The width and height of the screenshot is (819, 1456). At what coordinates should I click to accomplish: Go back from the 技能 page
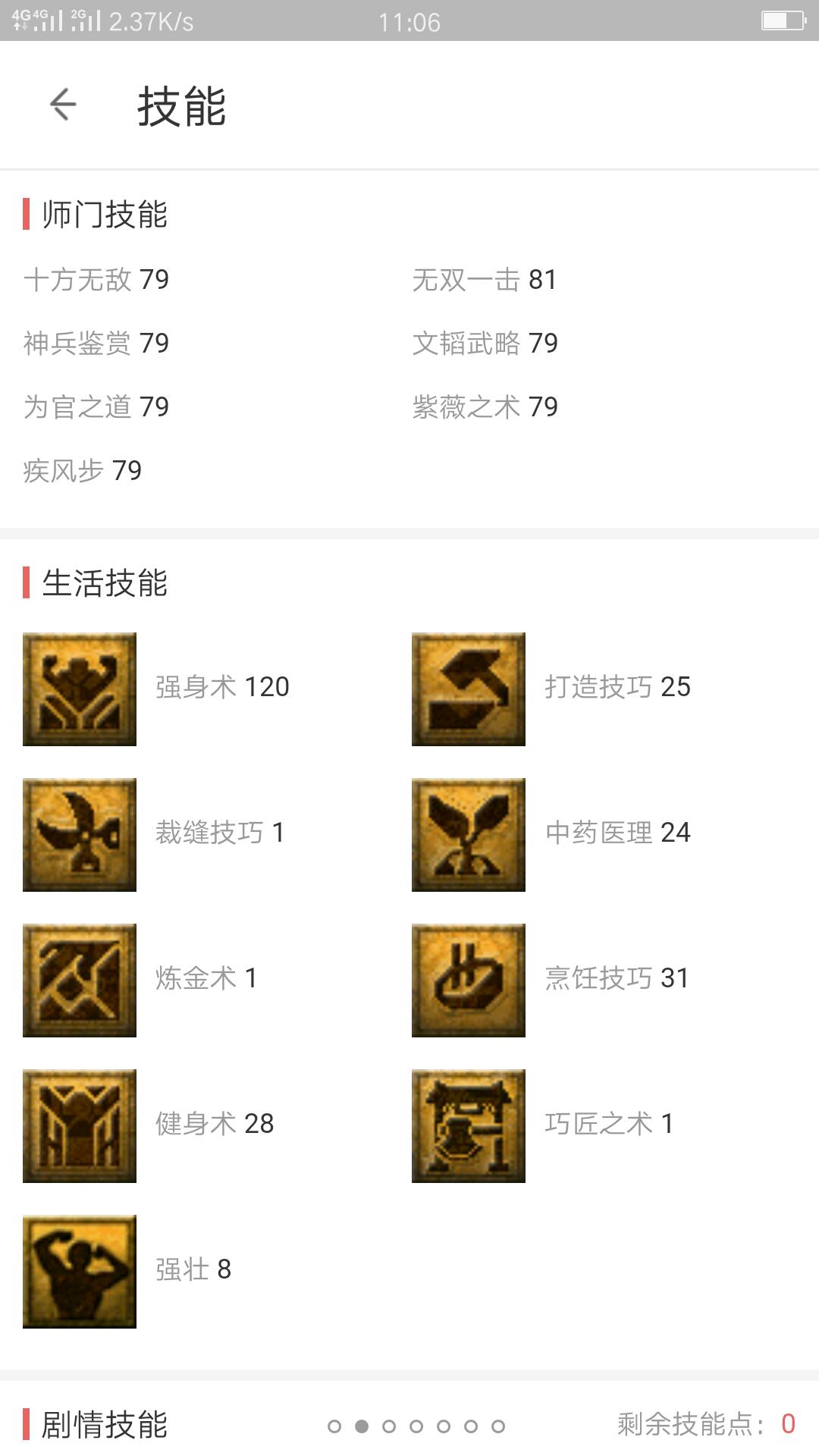[x=63, y=104]
